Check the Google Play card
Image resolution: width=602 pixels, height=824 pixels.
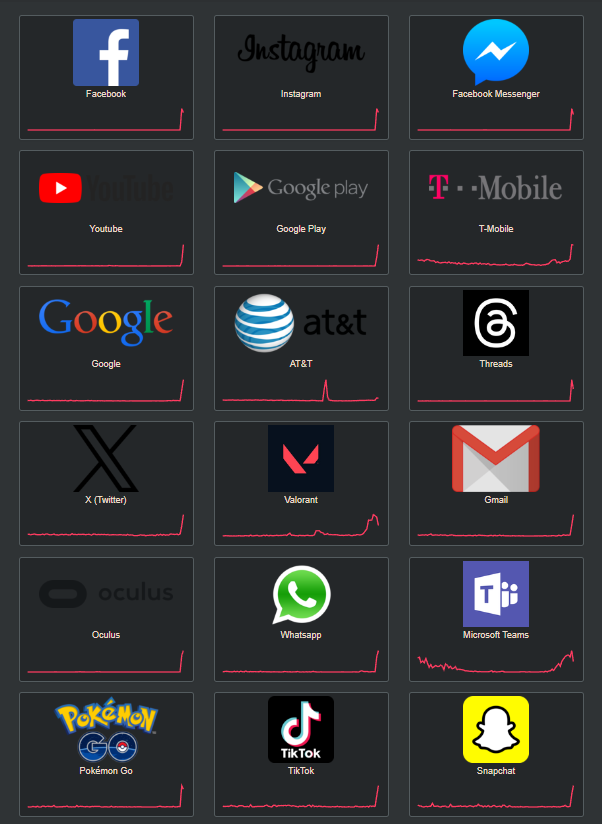pos(301,212)
